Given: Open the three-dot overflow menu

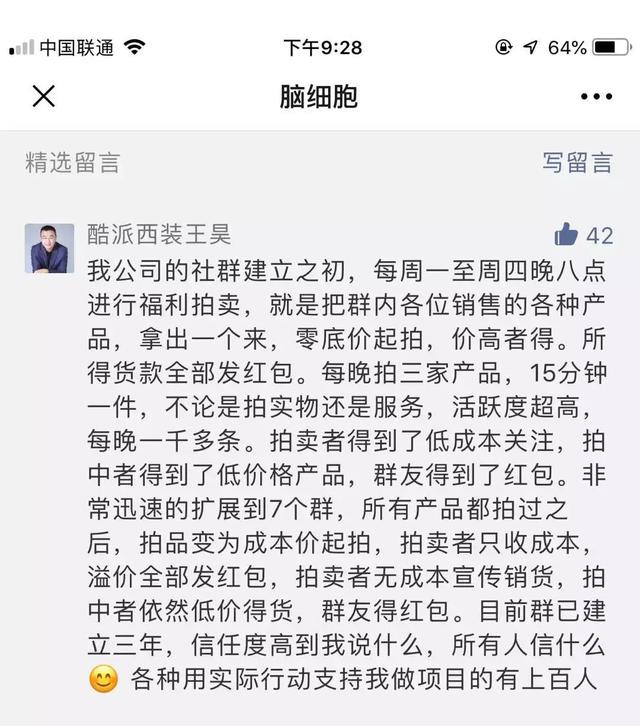Looking at the screenshot, I should (x=596, y=97).
